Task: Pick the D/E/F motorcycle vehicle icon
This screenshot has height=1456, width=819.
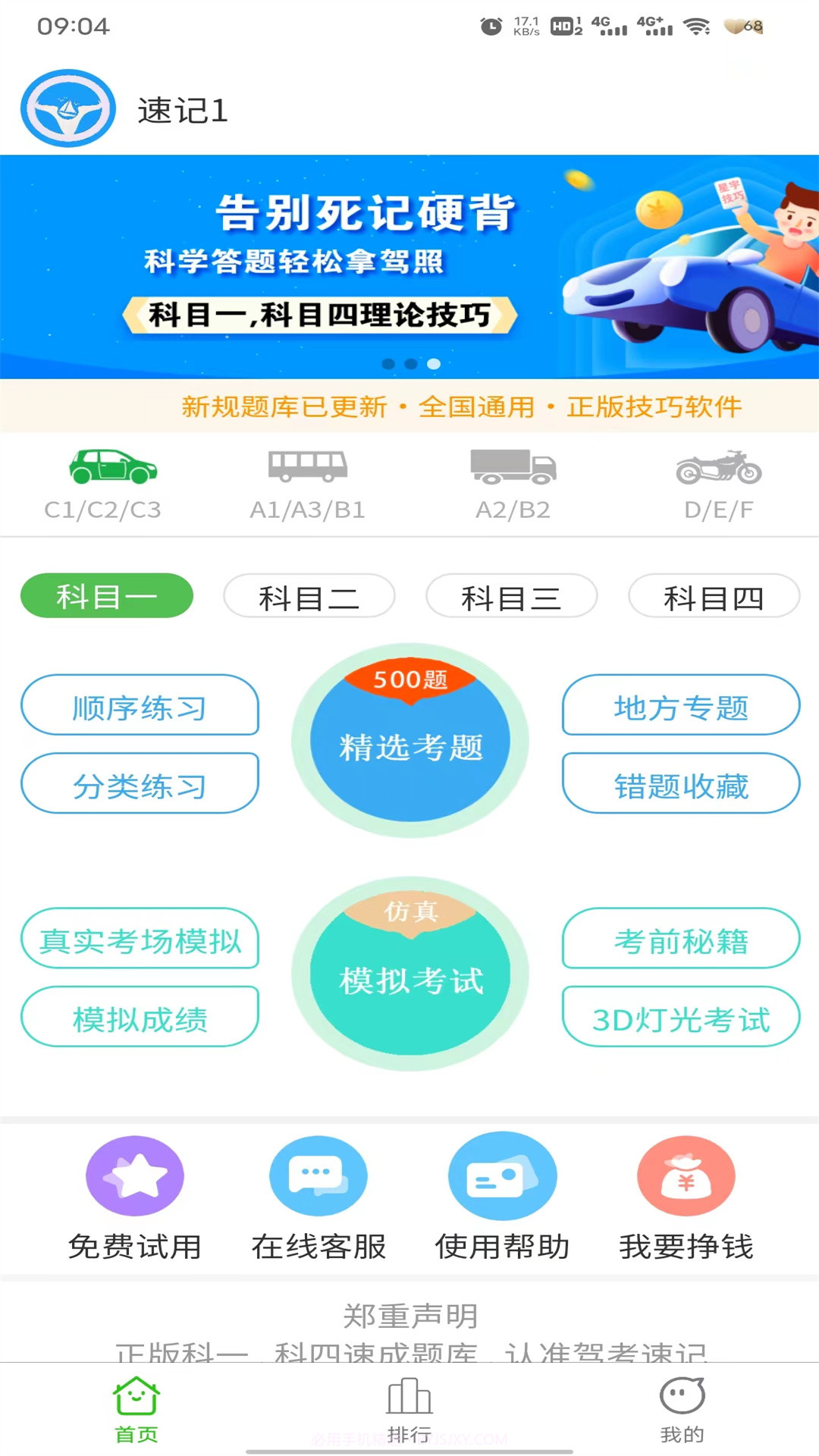Action: tap(715, 470)
